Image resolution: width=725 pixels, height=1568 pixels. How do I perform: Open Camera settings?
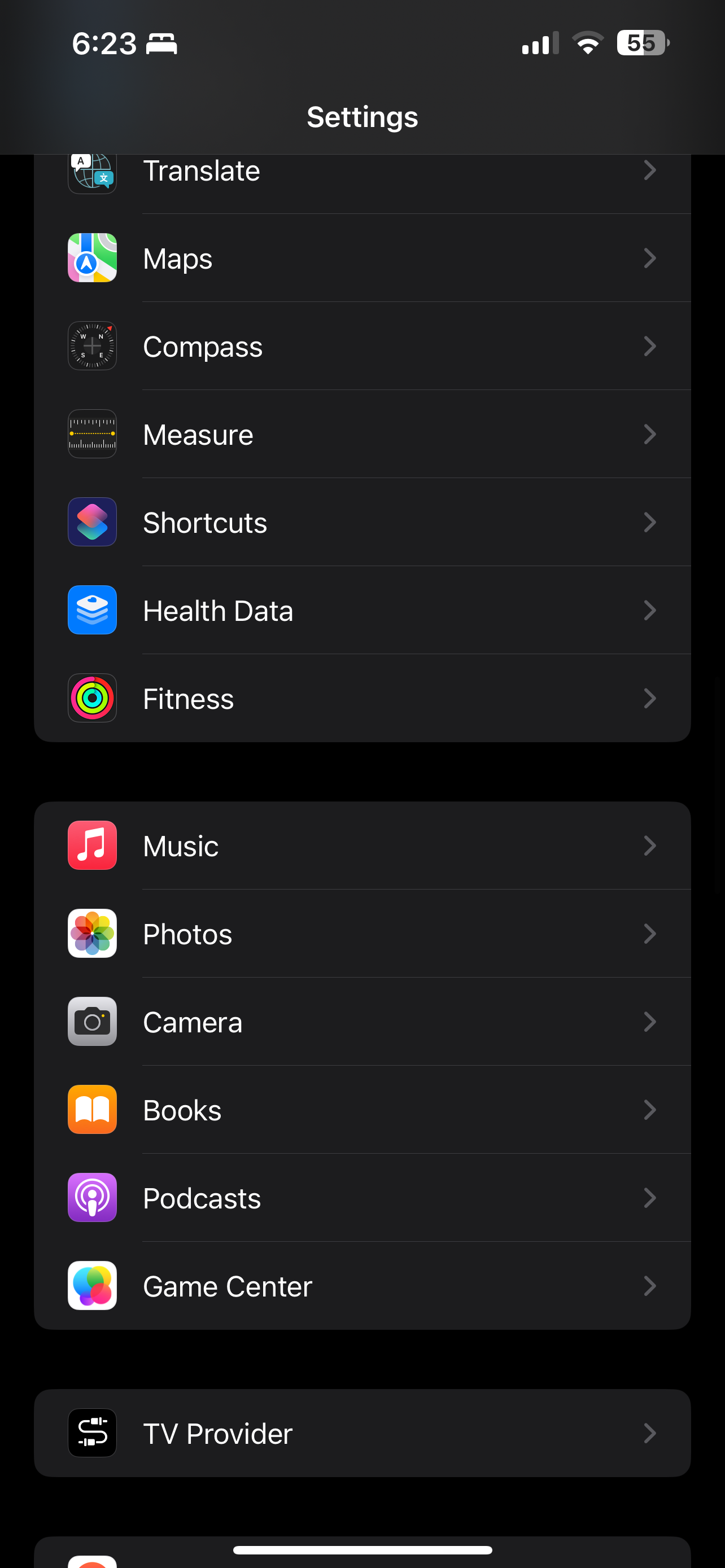[x=362, y=1022]
